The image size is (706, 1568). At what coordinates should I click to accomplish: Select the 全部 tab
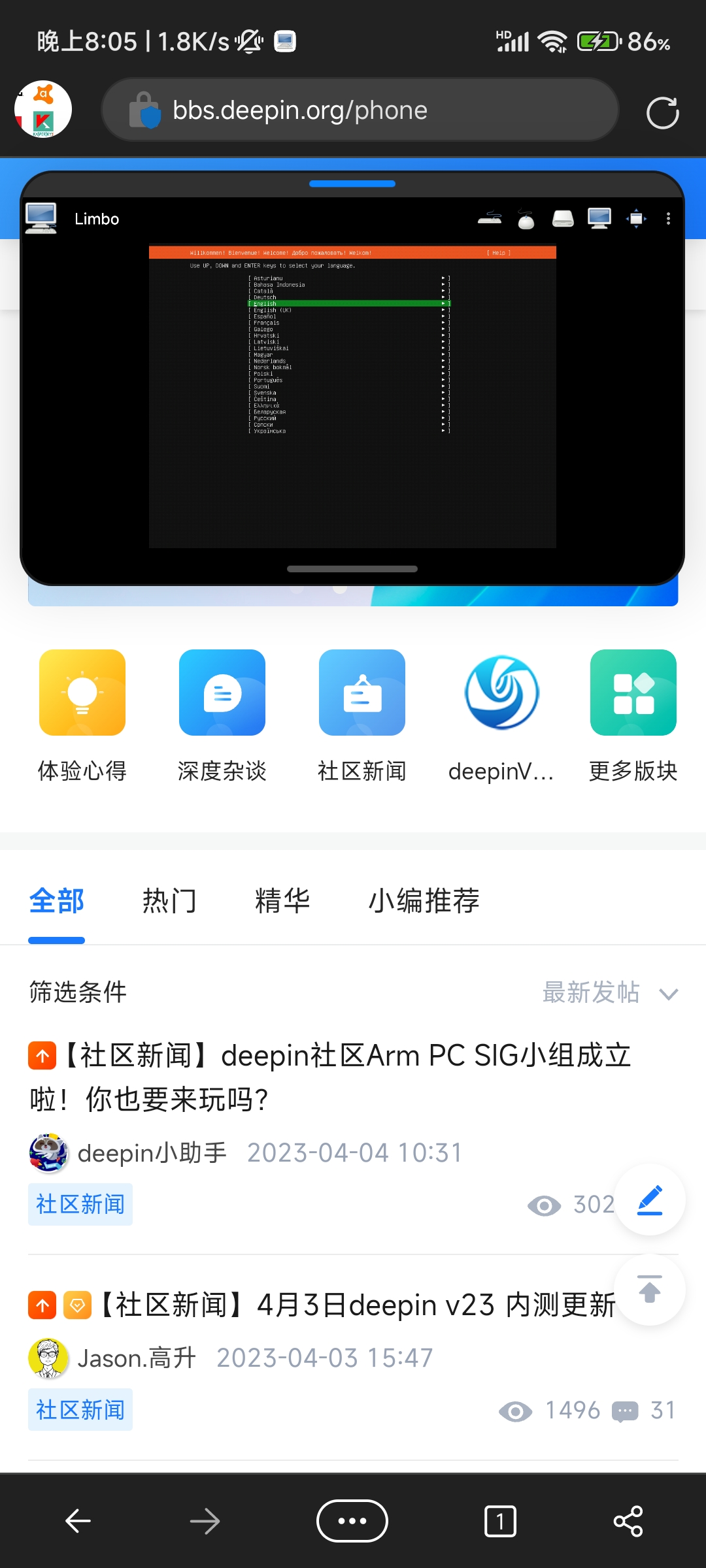tap(57, 901)
